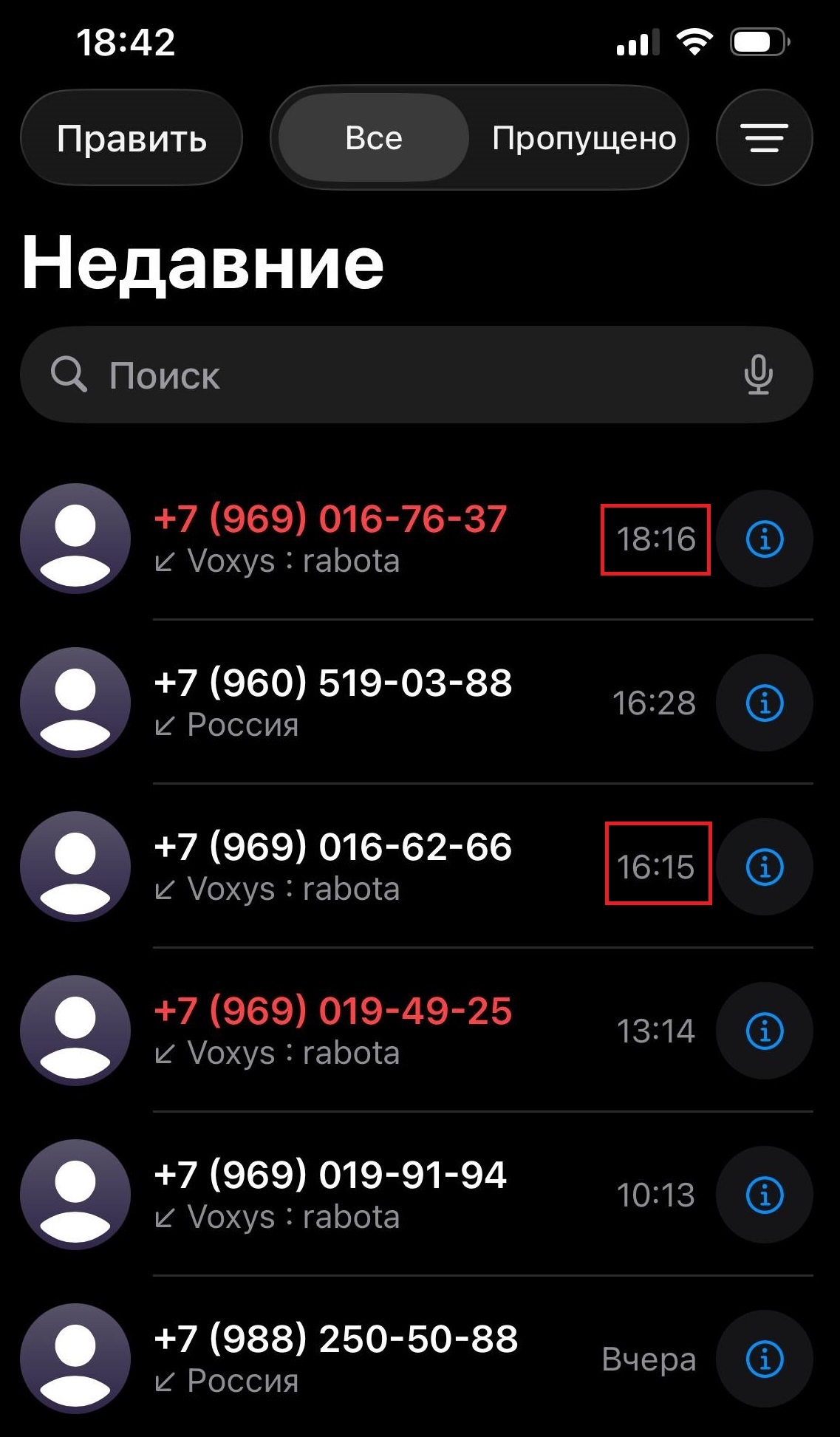
Task: Show info for +7 (988) 250-50-88
Action: click(765, 1359)
